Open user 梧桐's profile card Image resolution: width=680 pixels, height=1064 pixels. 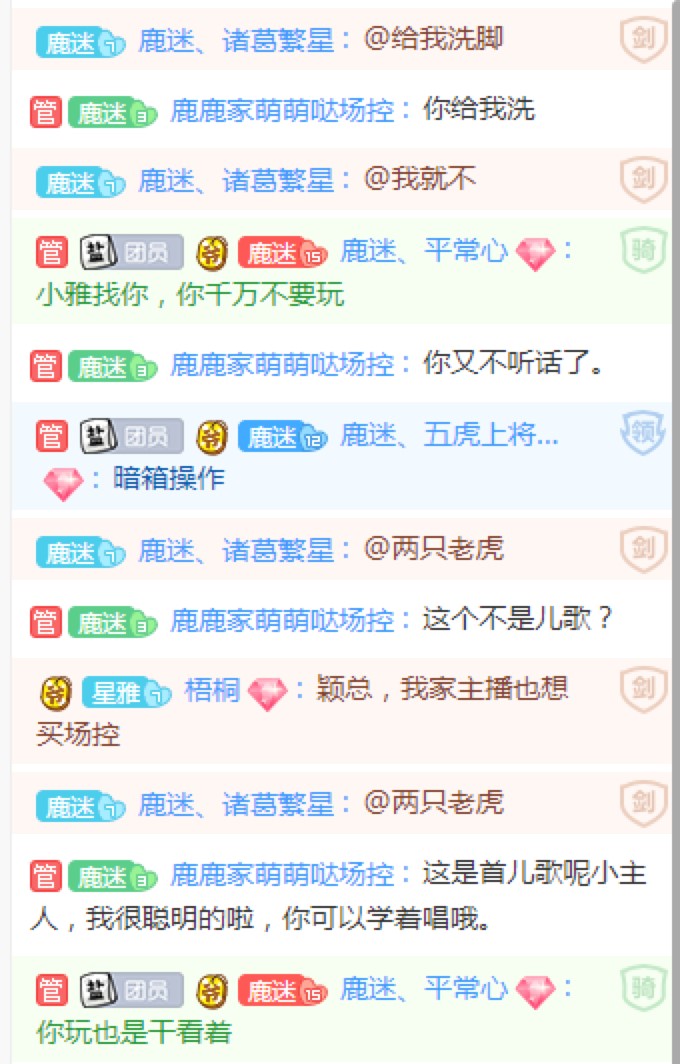click(x=212, y=690)
